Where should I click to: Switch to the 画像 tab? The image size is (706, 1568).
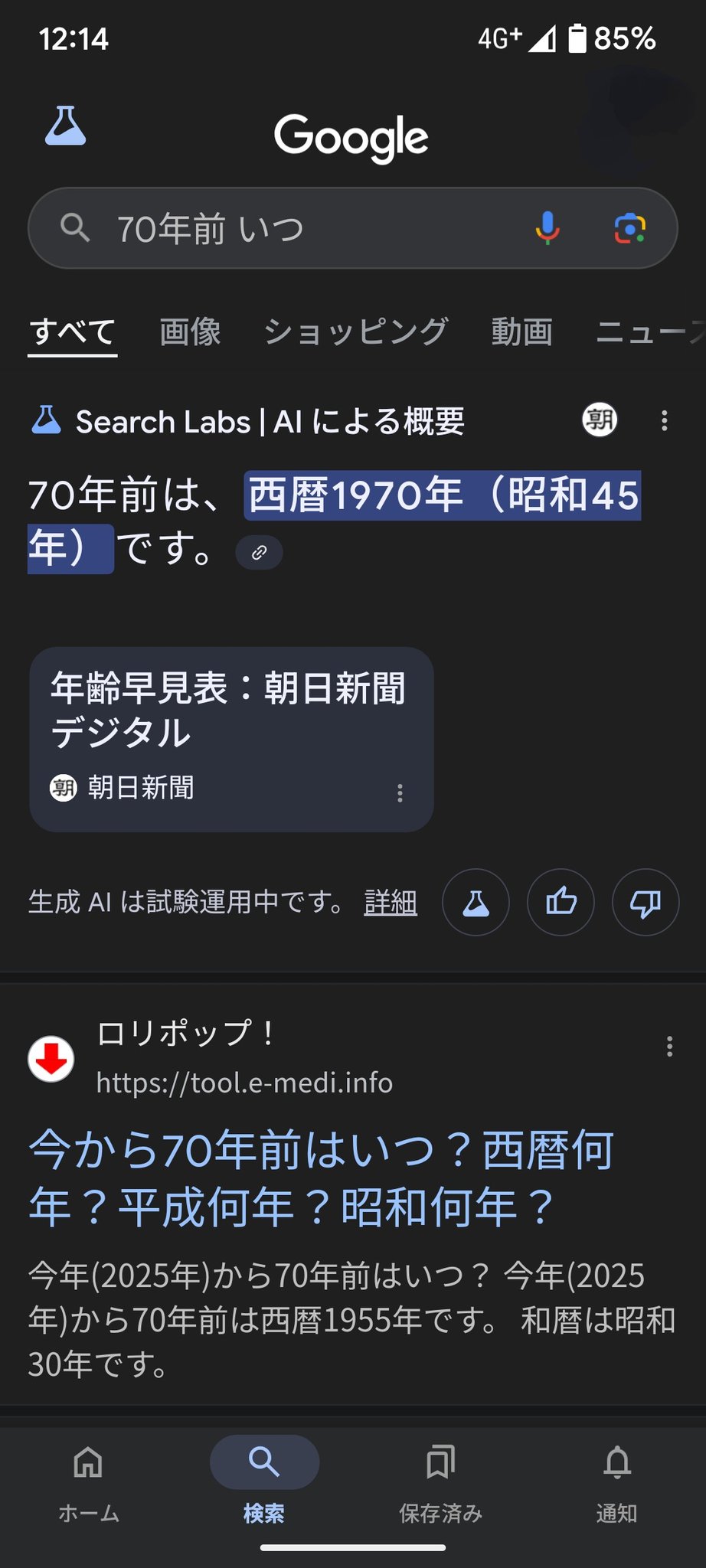(190, 332)
